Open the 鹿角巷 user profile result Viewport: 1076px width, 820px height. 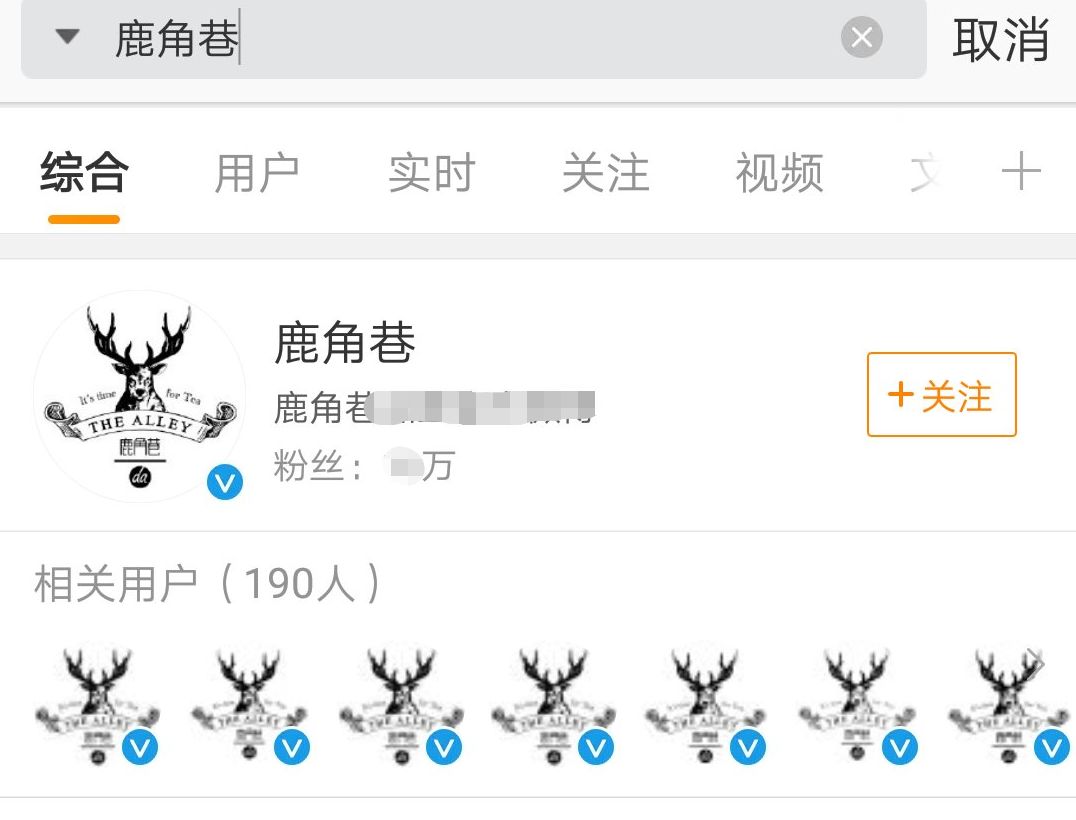pos(345,345)
